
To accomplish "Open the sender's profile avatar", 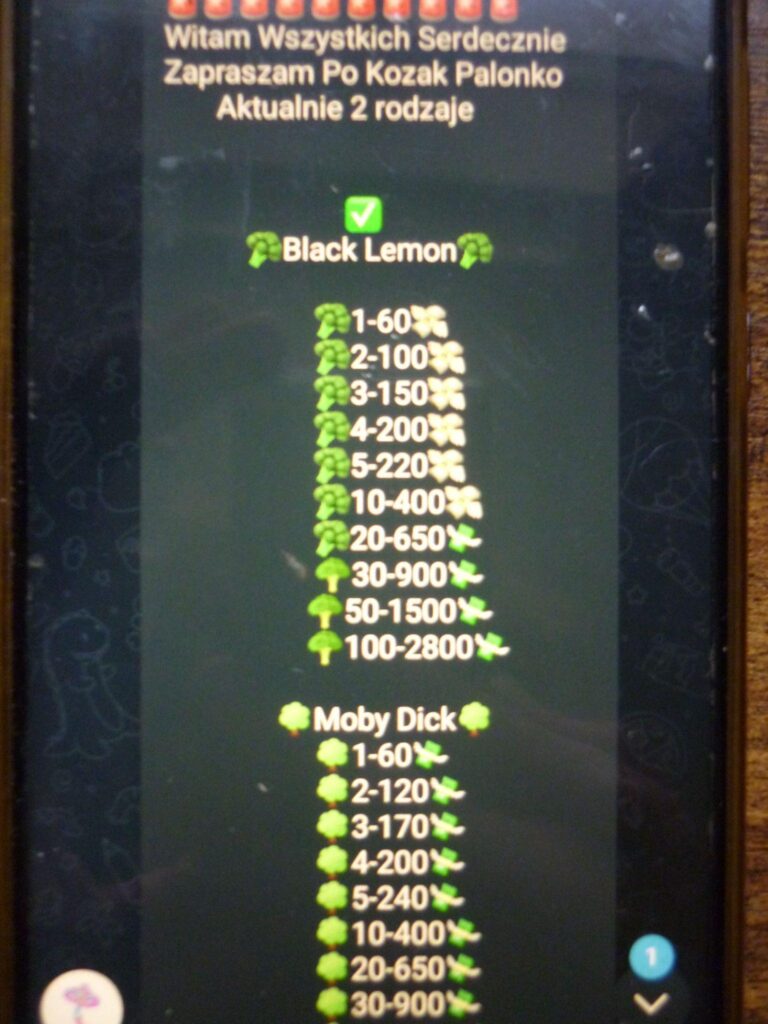I will (x=81, y=999).
